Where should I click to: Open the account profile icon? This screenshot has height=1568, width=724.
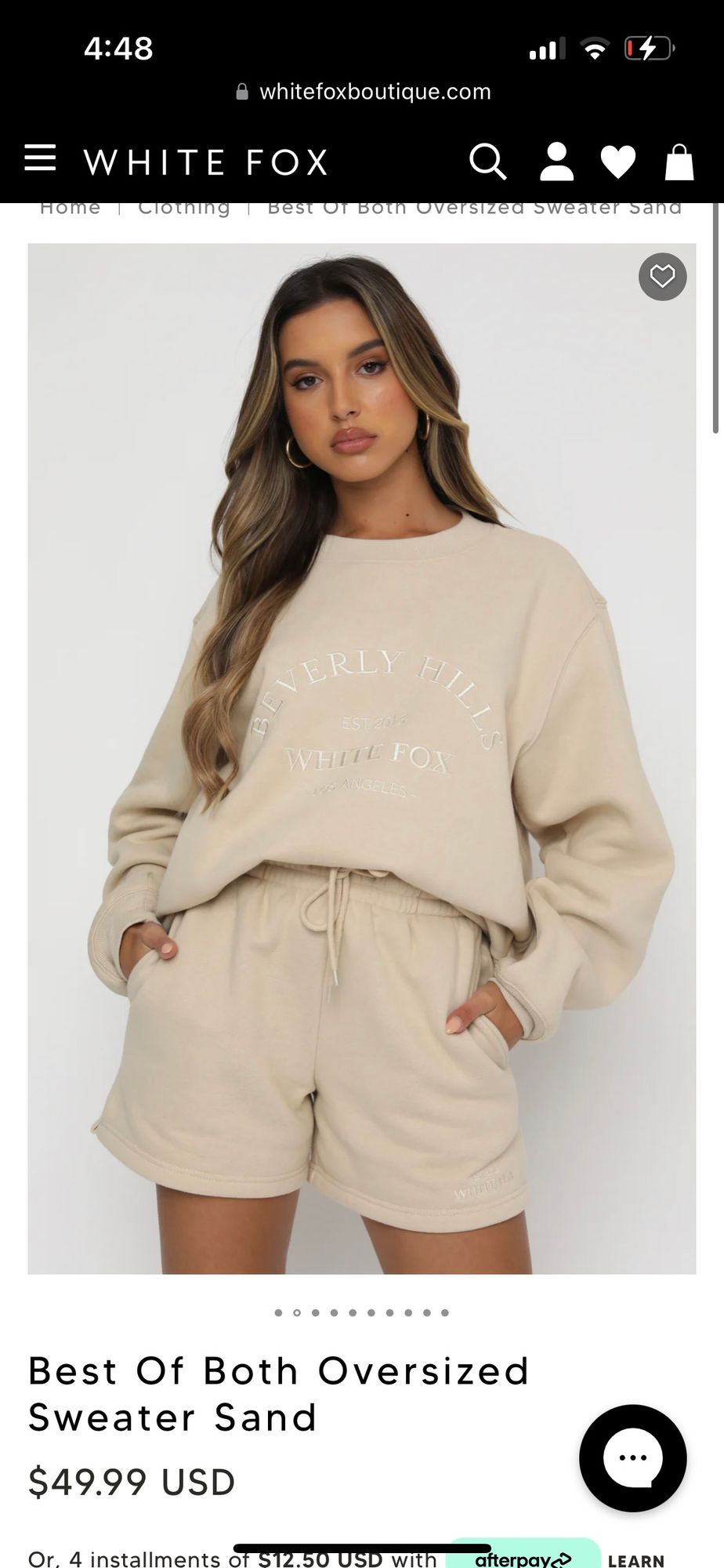click(556, 162)
